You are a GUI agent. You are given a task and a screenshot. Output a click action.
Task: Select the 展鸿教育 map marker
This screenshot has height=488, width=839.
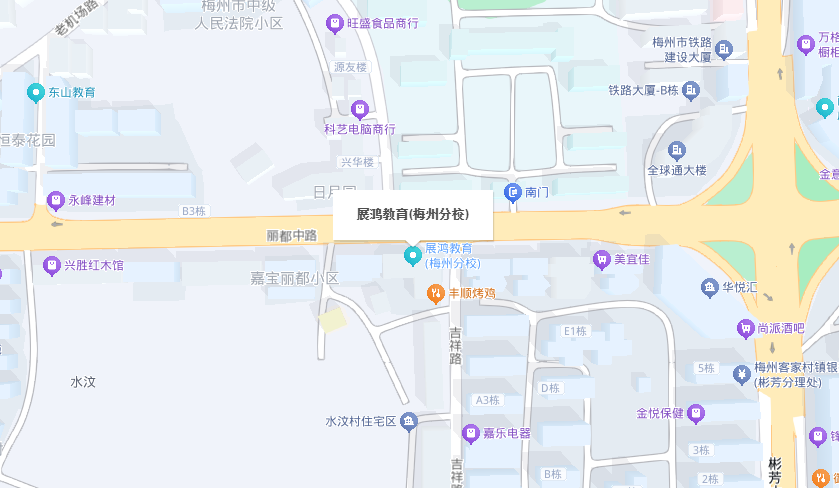click(411, 257)
